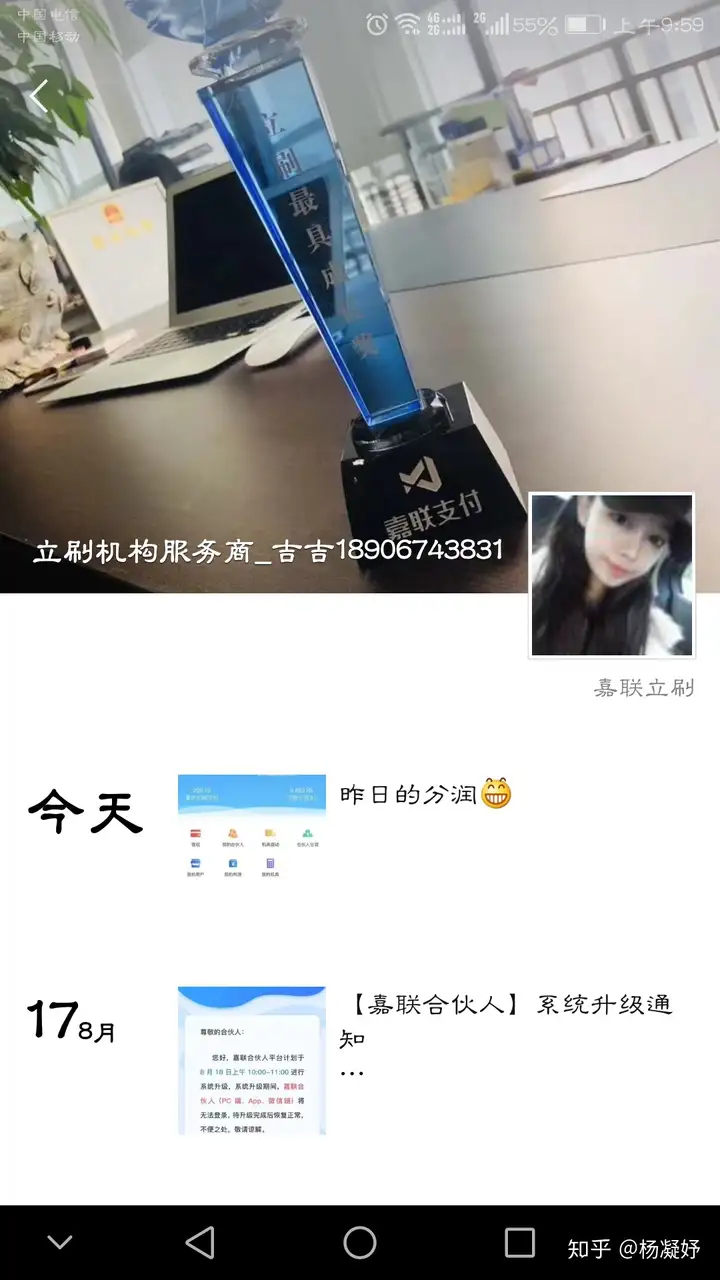Viewport: 720px width, 1280px height.
Task: Go back using the top-left arrow
Action: tap(39, 96)
